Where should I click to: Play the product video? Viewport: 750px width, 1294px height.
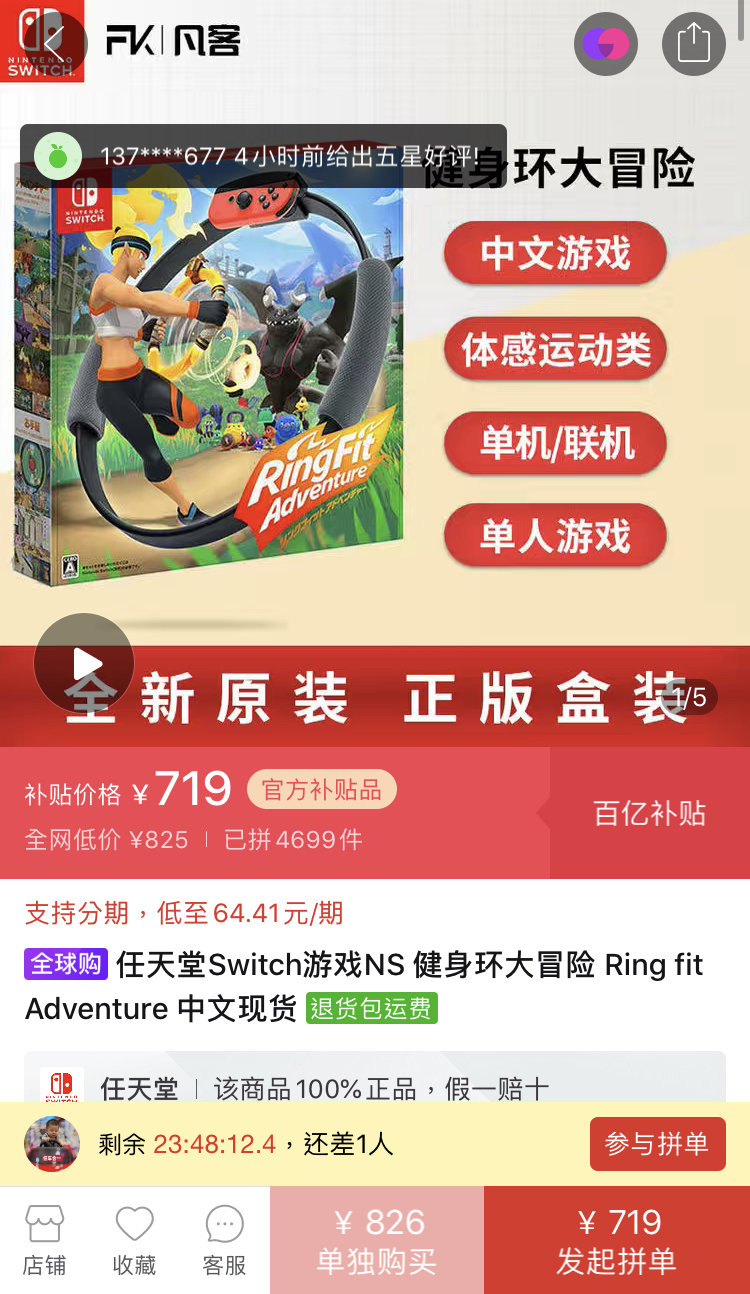[84, 663]
